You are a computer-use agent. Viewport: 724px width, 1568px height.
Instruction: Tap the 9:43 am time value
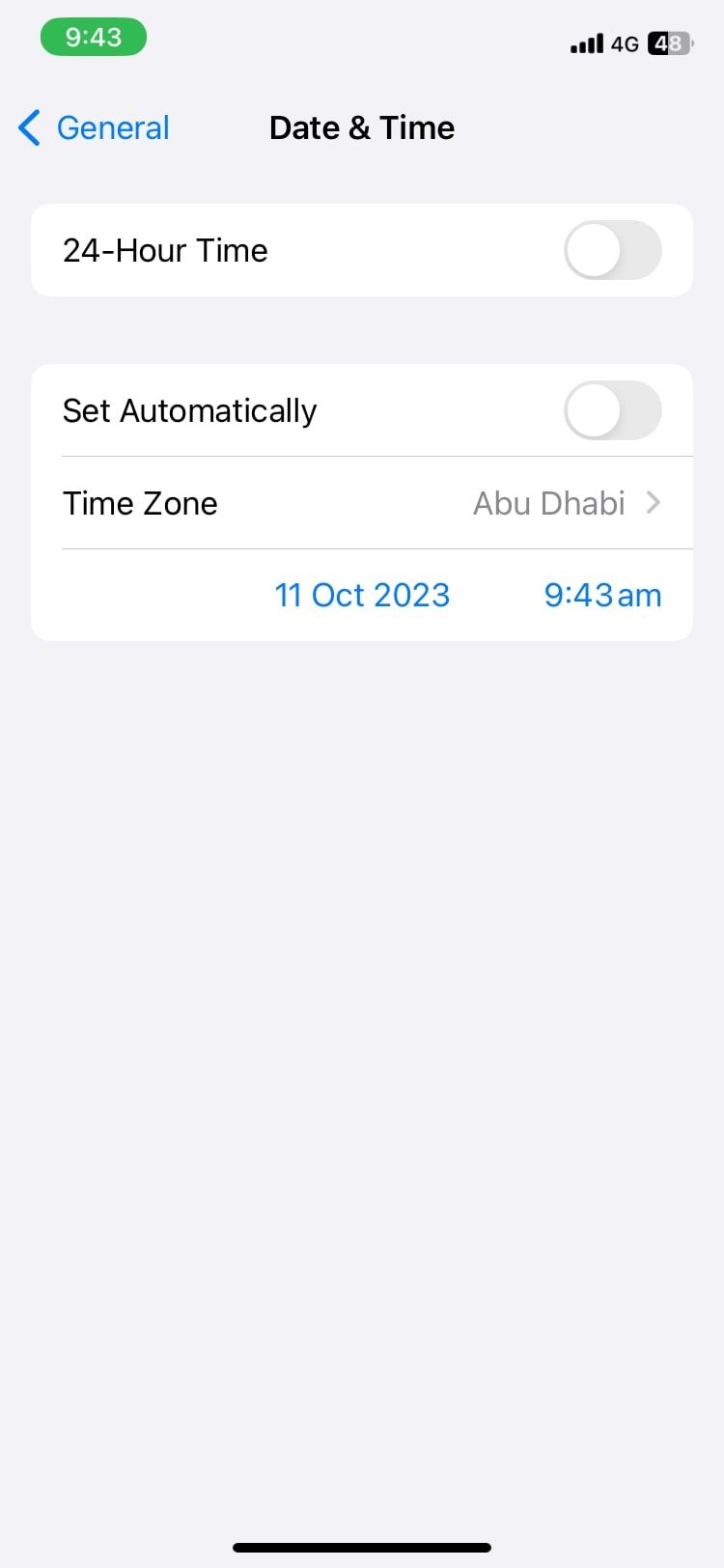pyautogui.click(x=602, y=595)
